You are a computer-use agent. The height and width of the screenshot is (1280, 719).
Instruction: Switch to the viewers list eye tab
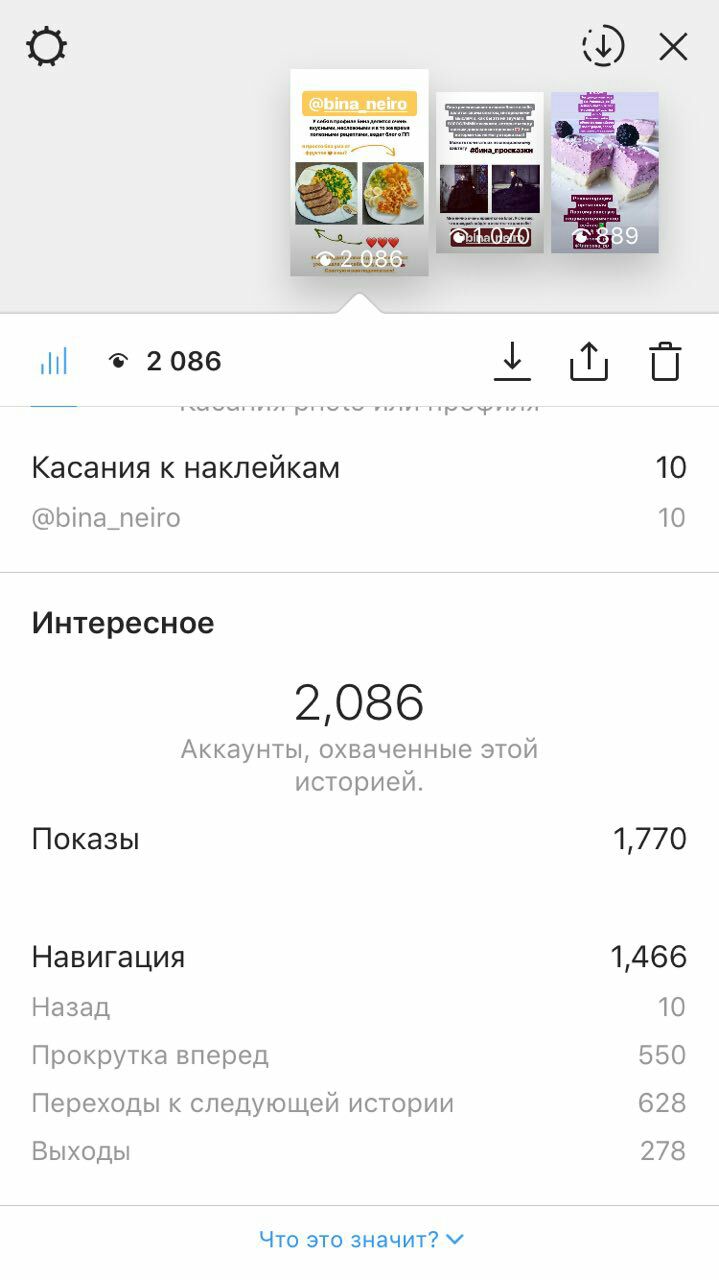[165, 362]
